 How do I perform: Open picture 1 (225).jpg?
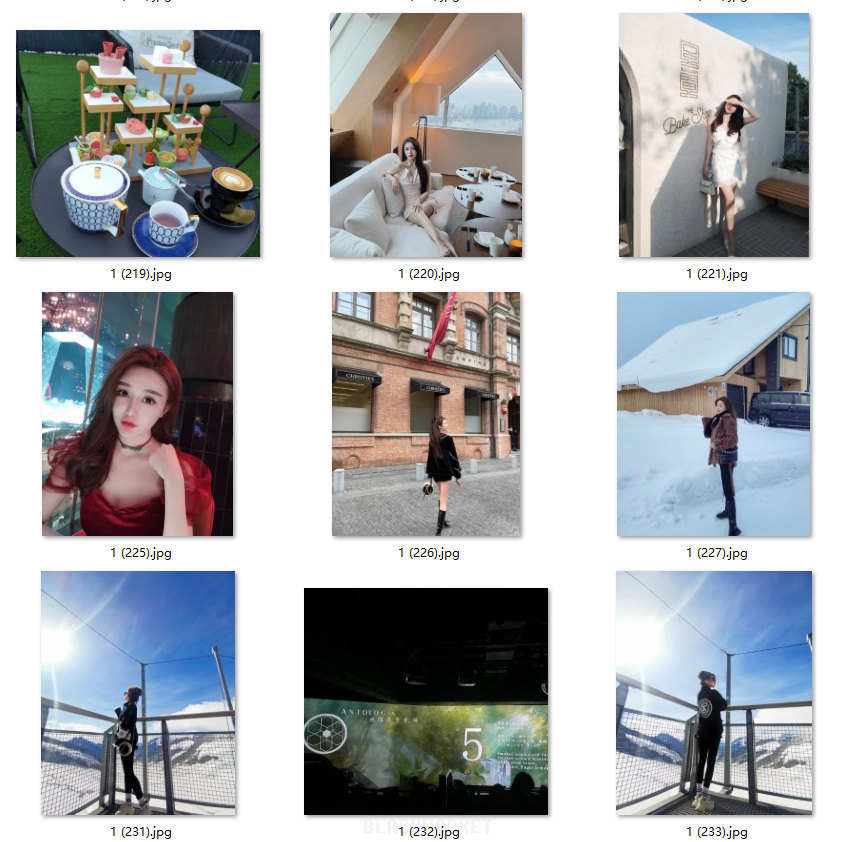(138, 414)
